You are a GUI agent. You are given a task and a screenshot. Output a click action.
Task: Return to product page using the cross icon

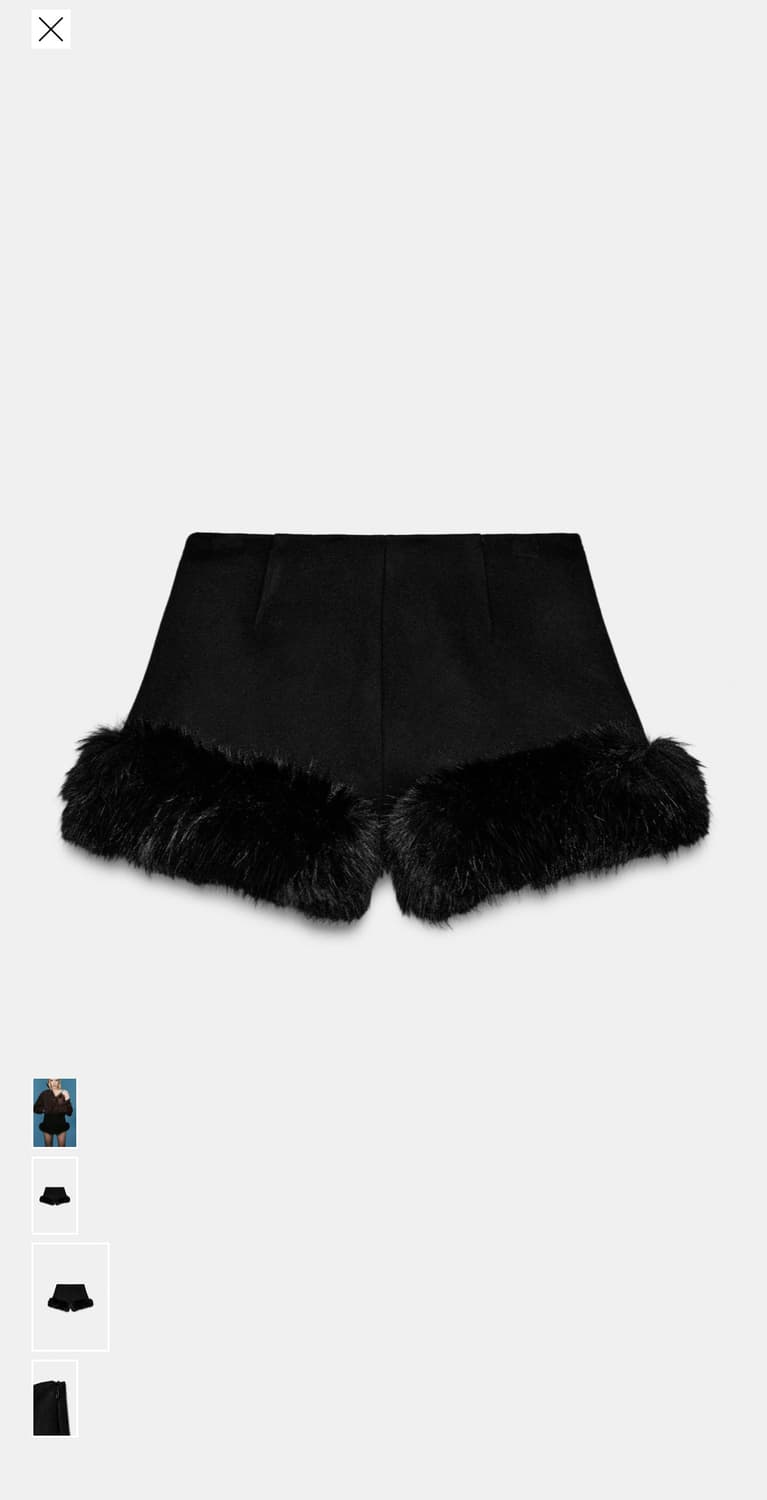pos(50,29)
